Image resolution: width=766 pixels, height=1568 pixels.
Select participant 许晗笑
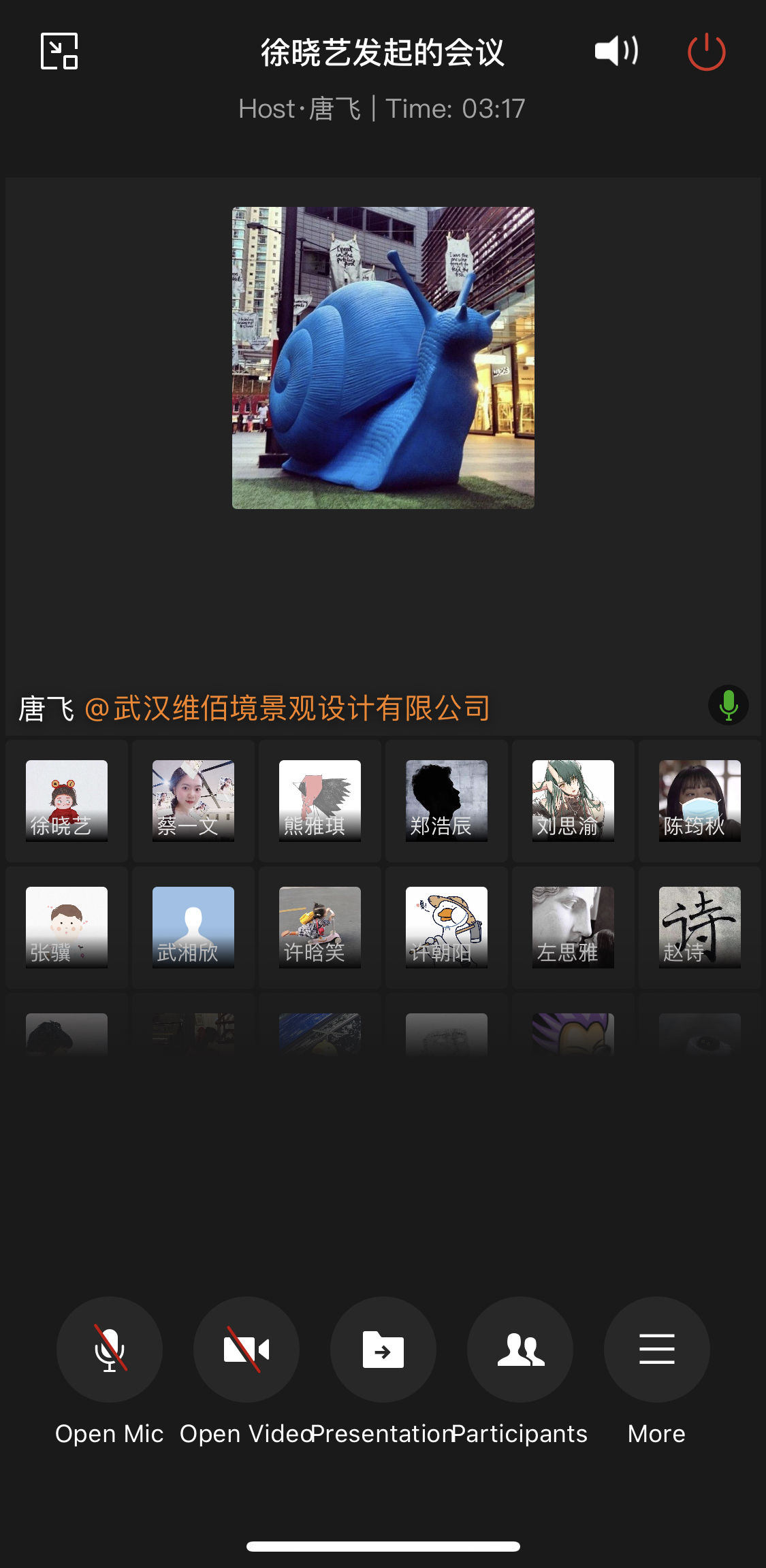(x=320, y=927)
